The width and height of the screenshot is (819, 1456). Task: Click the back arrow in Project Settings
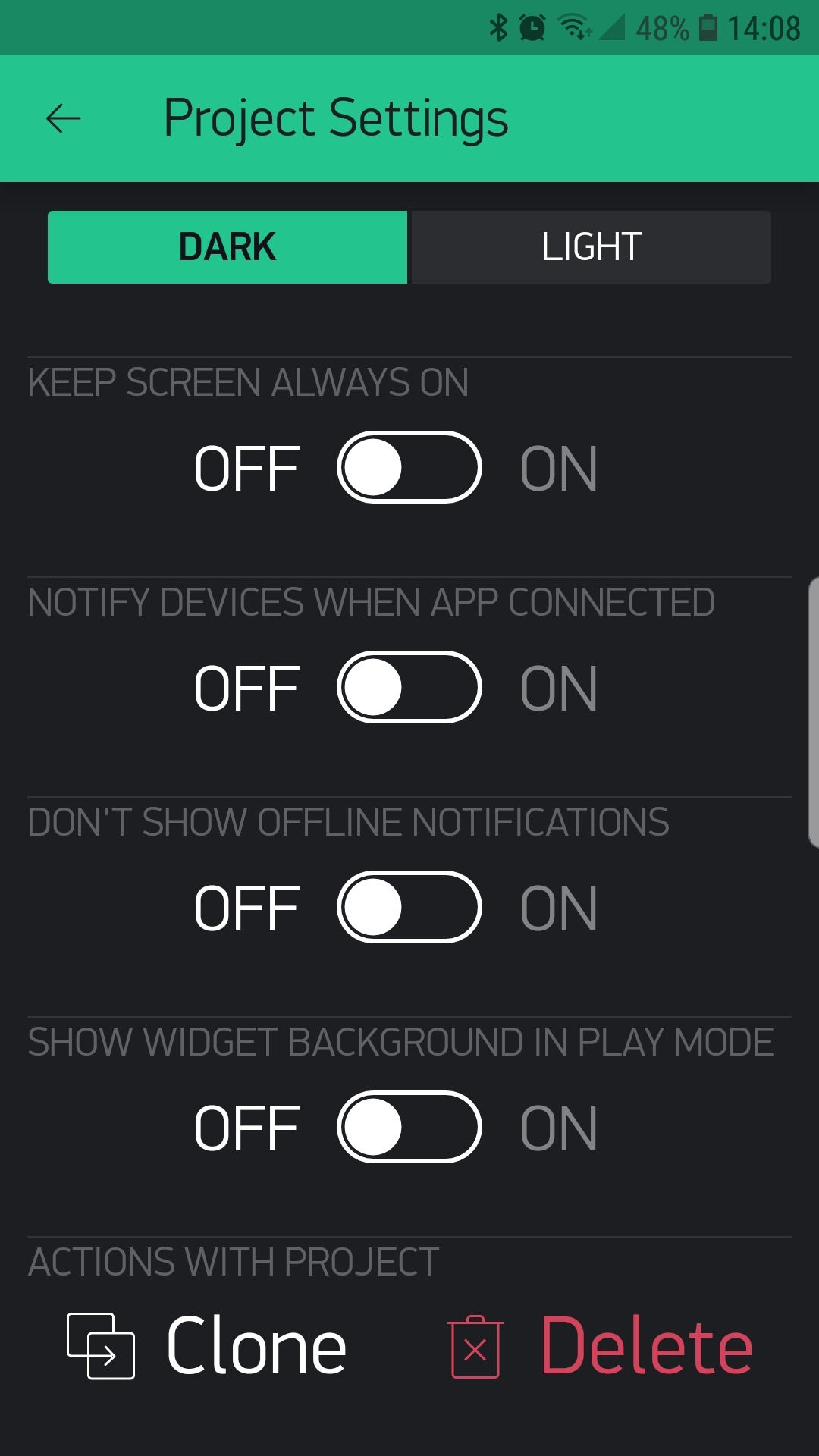click(x=63, y=118)
